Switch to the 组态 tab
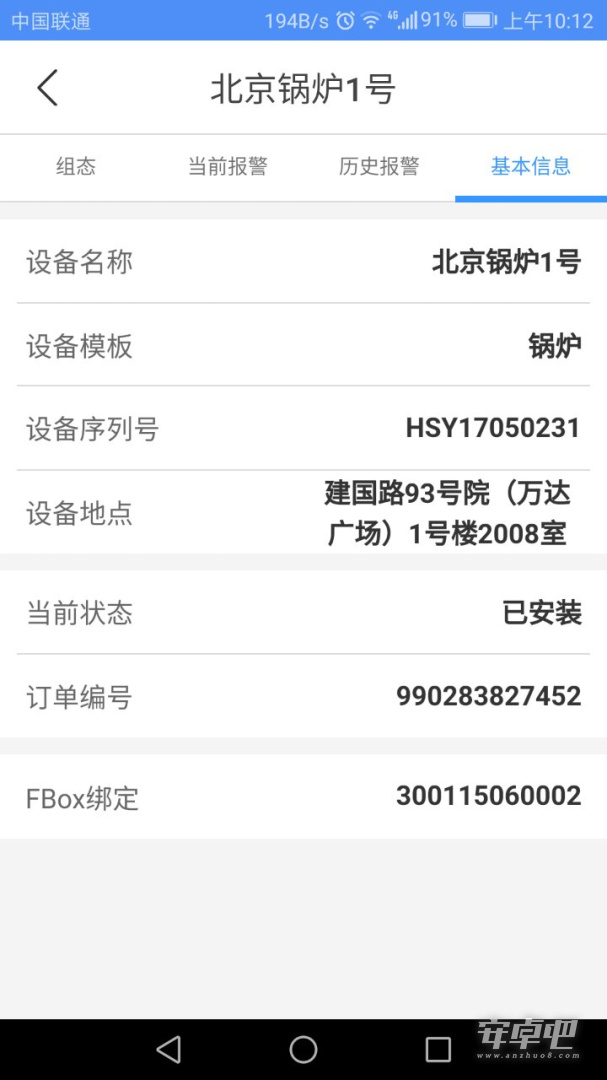The height and width of the screenshot is (1080, 607). click(76, 167)
